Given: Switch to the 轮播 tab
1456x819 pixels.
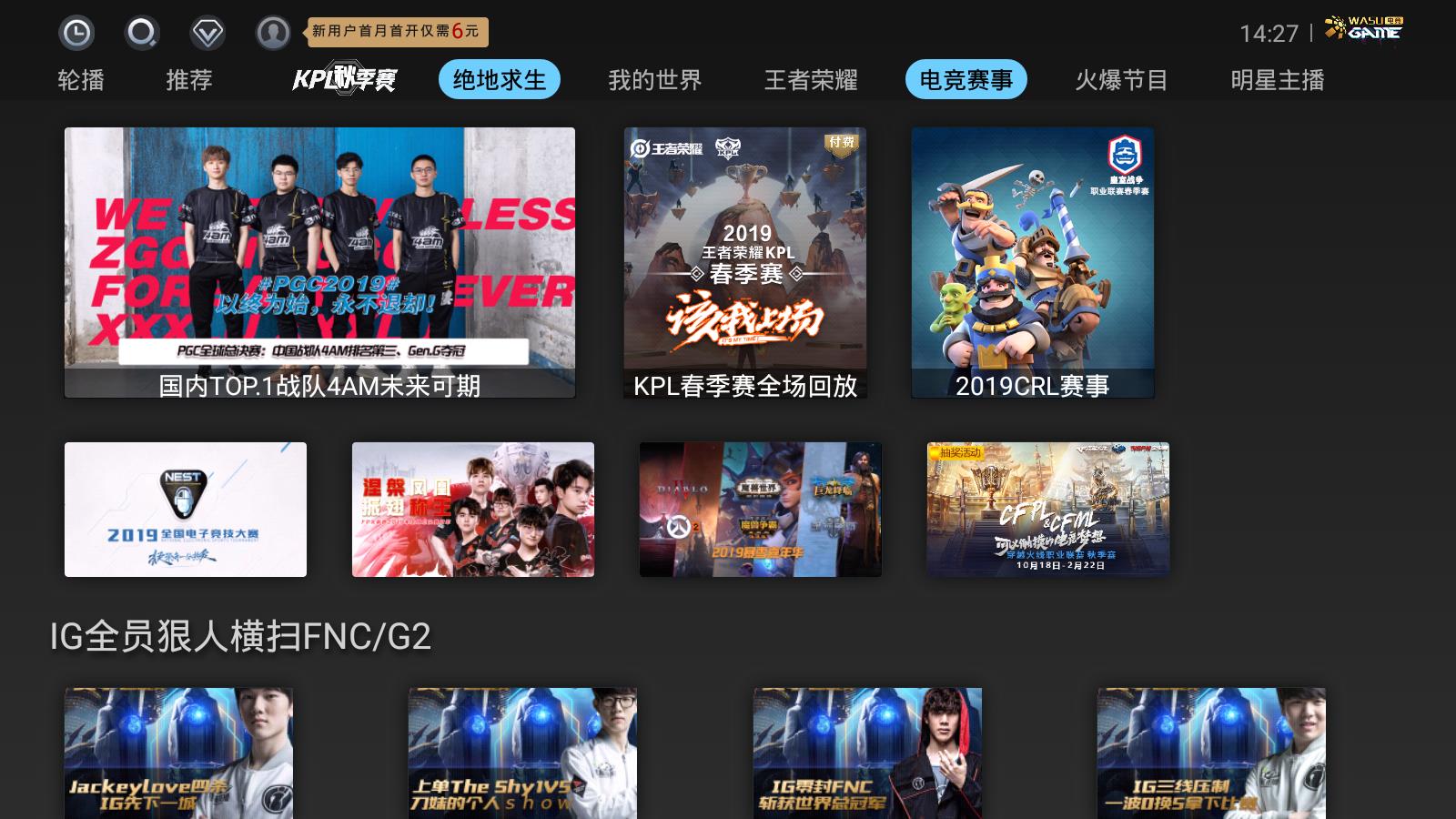Looking at the screenshot, I should (x=81, y=80).
